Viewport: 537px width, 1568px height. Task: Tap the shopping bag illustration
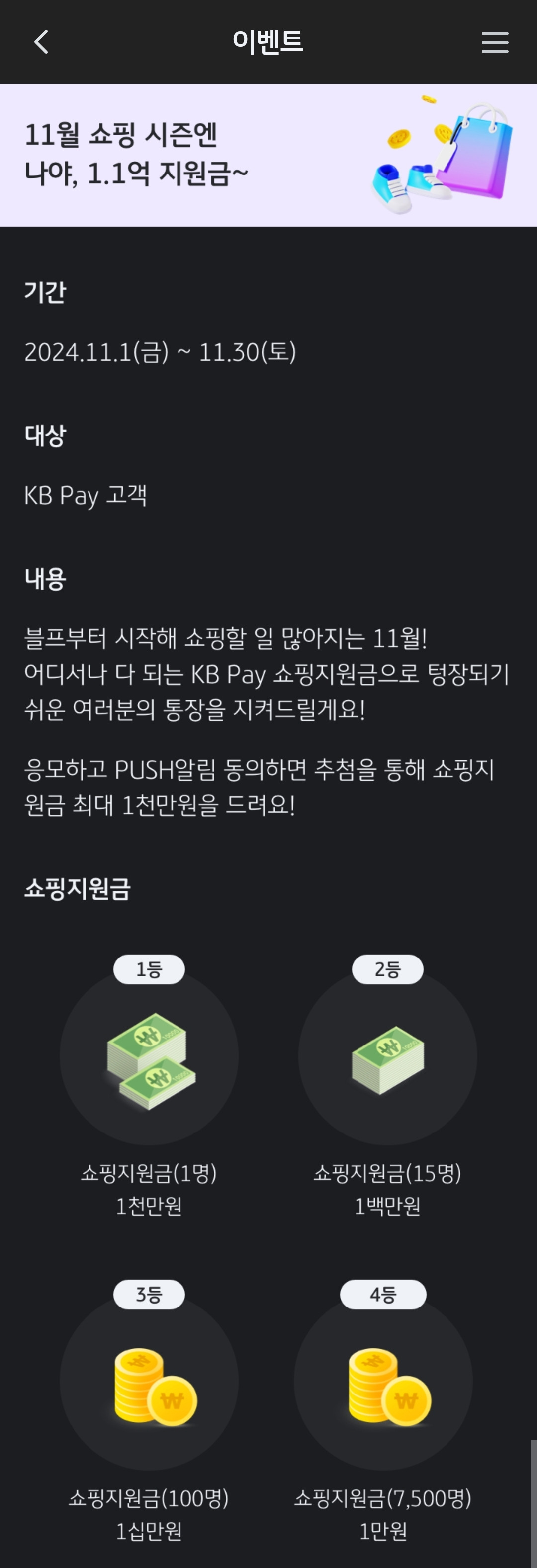click(x=475, y=152)
